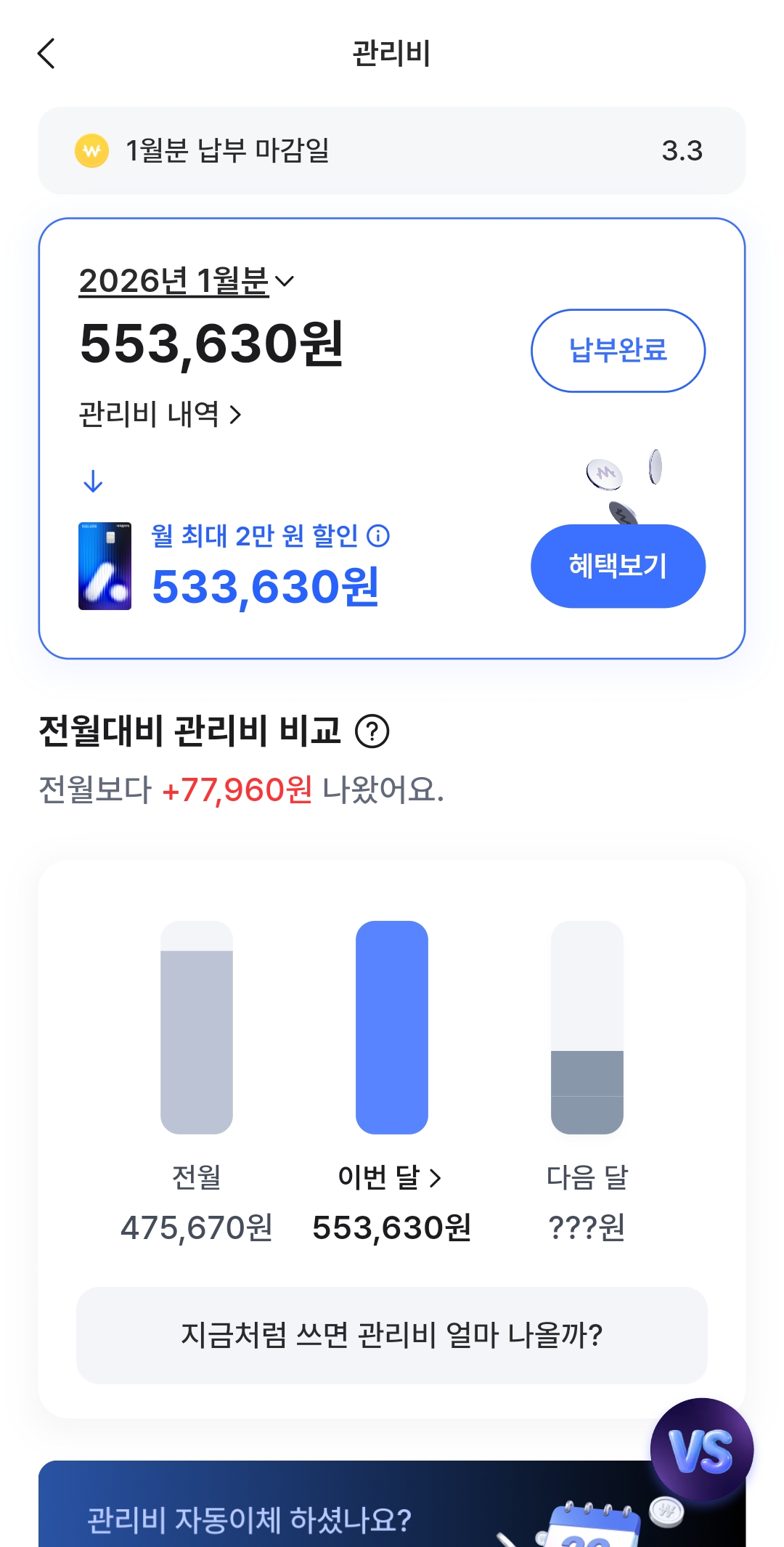The height and width of the screenshot is (1547, 784).
Task: Open 관리비 내역 details
Action: pos(160,415)
